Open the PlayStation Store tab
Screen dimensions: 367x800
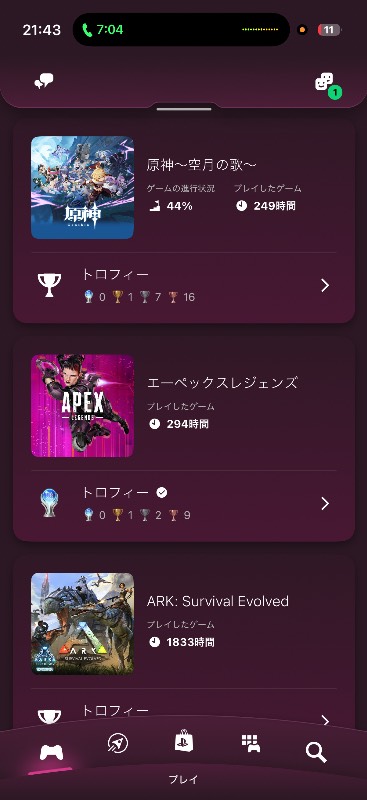(x=184, y=742)
